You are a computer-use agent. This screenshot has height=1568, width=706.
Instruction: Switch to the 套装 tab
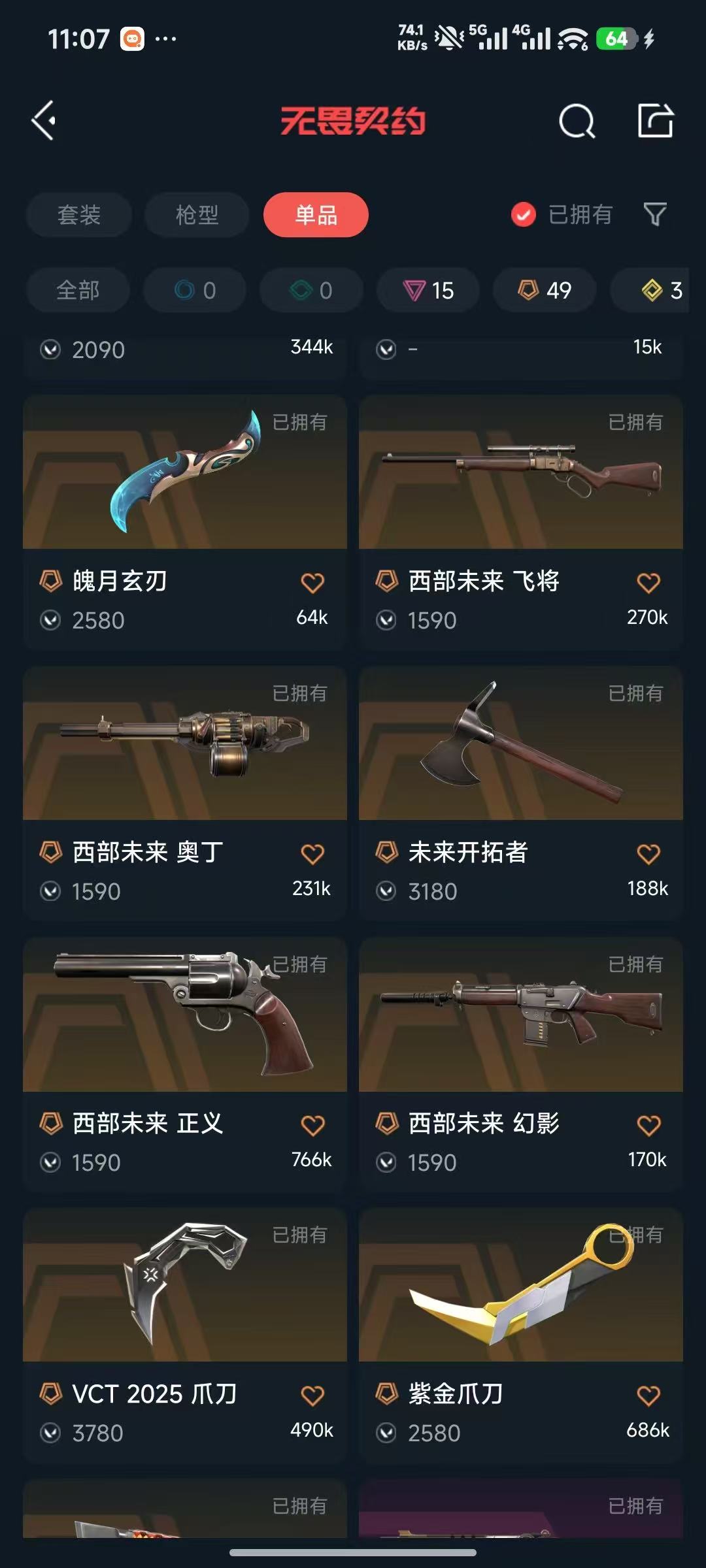79,215
